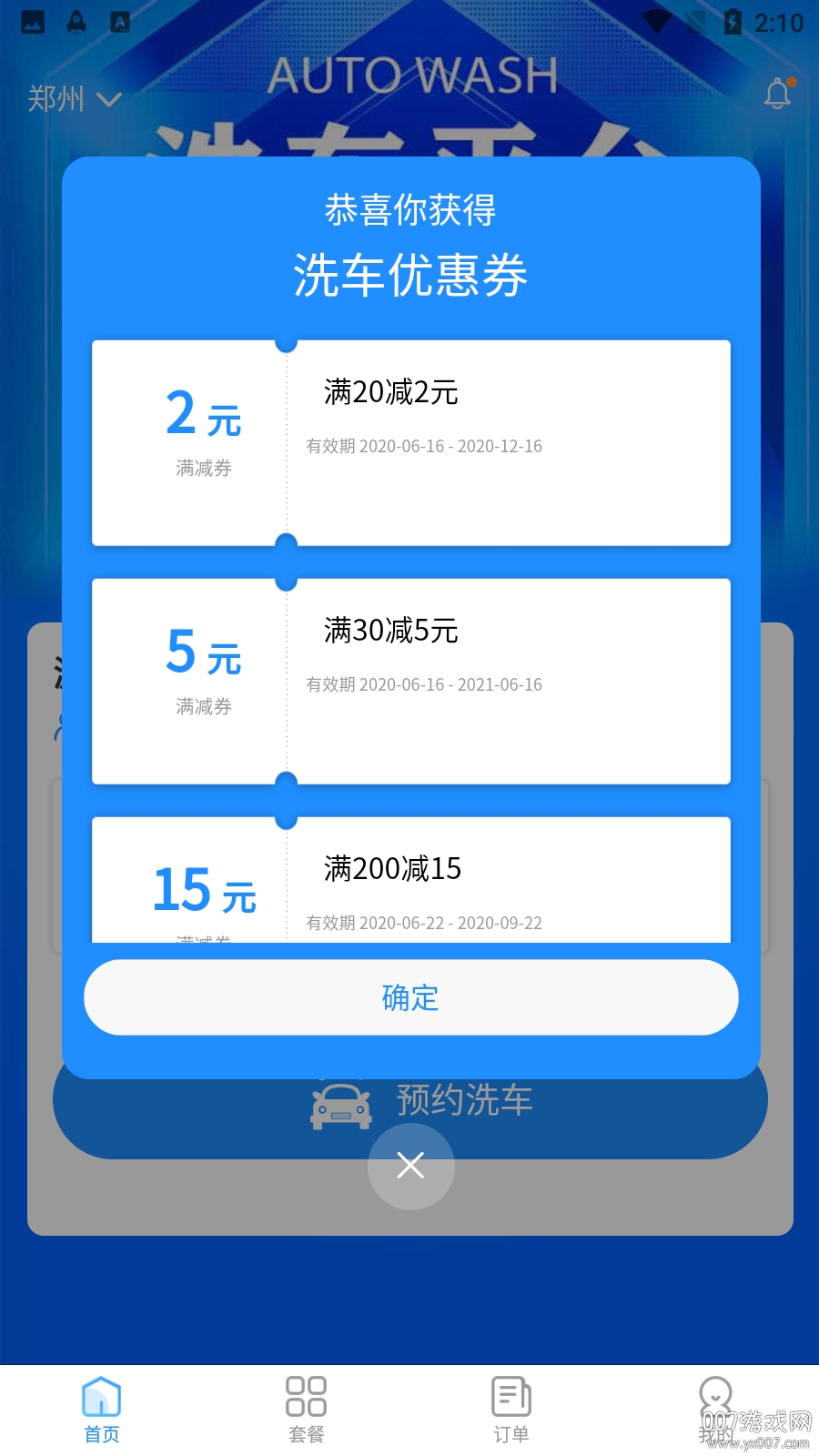Tap the 洗车优惠券 popup title
The height and width of the screenshot is (1456, 819).
click(411, 271)
